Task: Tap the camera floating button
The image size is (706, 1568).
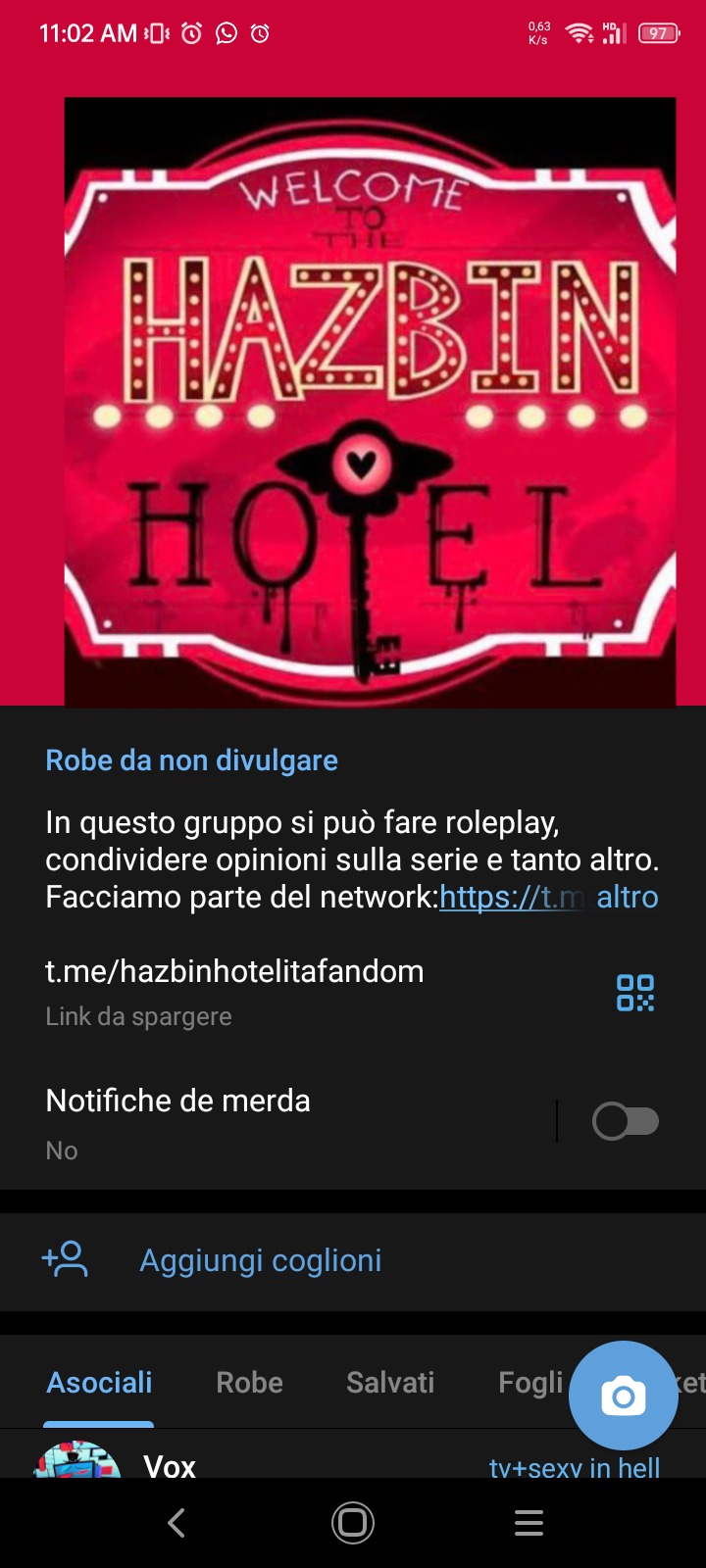Action: click(623, 1396)
